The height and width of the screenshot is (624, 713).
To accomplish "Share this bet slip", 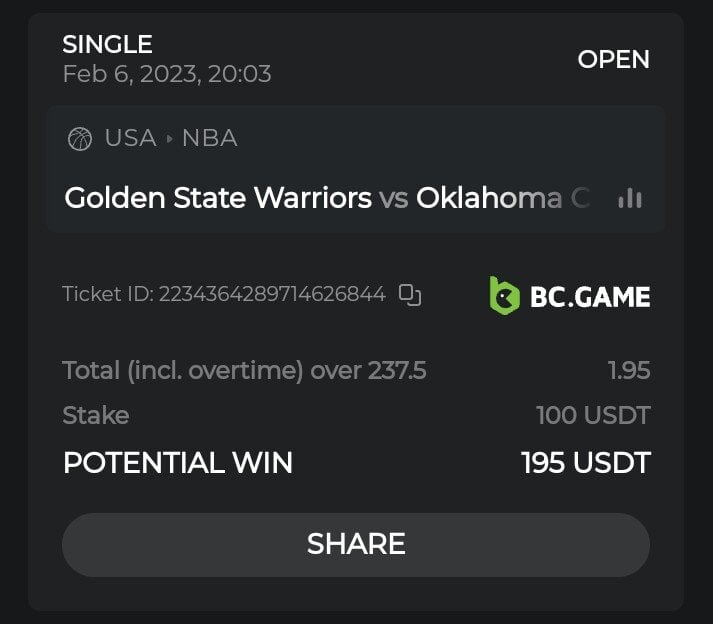I will pos(356,544).
